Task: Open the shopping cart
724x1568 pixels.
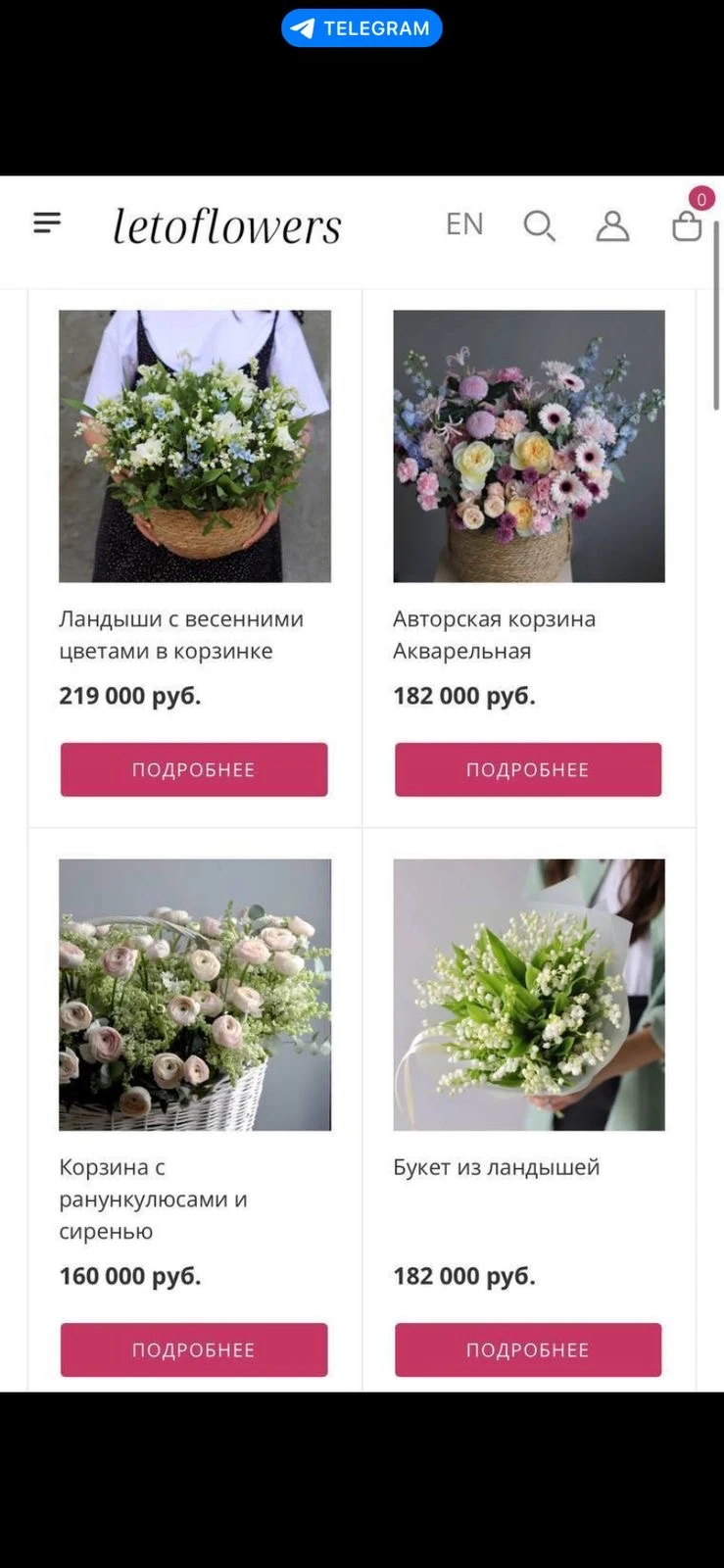Action: pyautogui.click(x=688, y=223)
